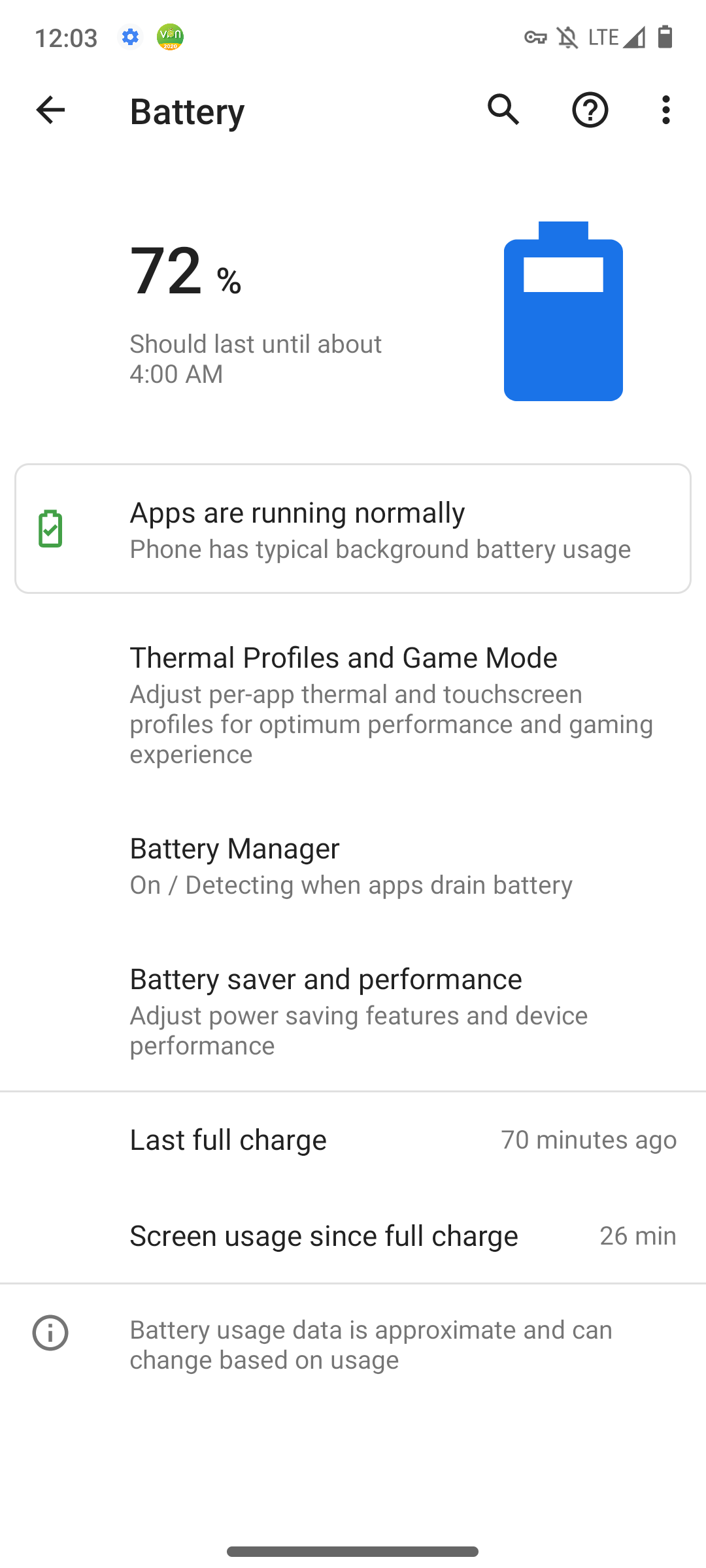Open the Apps are running normally card
This screenshot has width=706, height=1568.
click(x=353, y=529)
